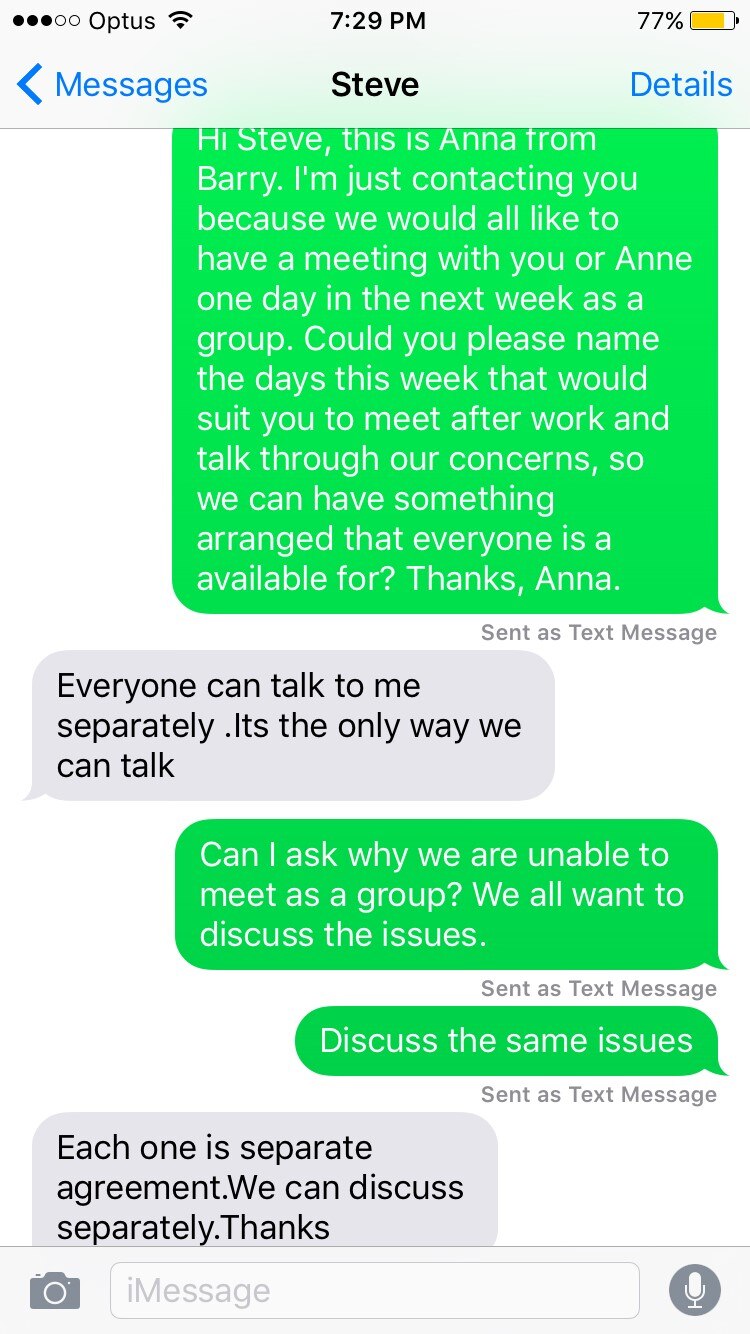Tap the iMessage text input field
The image size is (750, 1334).
(375, 1289)
